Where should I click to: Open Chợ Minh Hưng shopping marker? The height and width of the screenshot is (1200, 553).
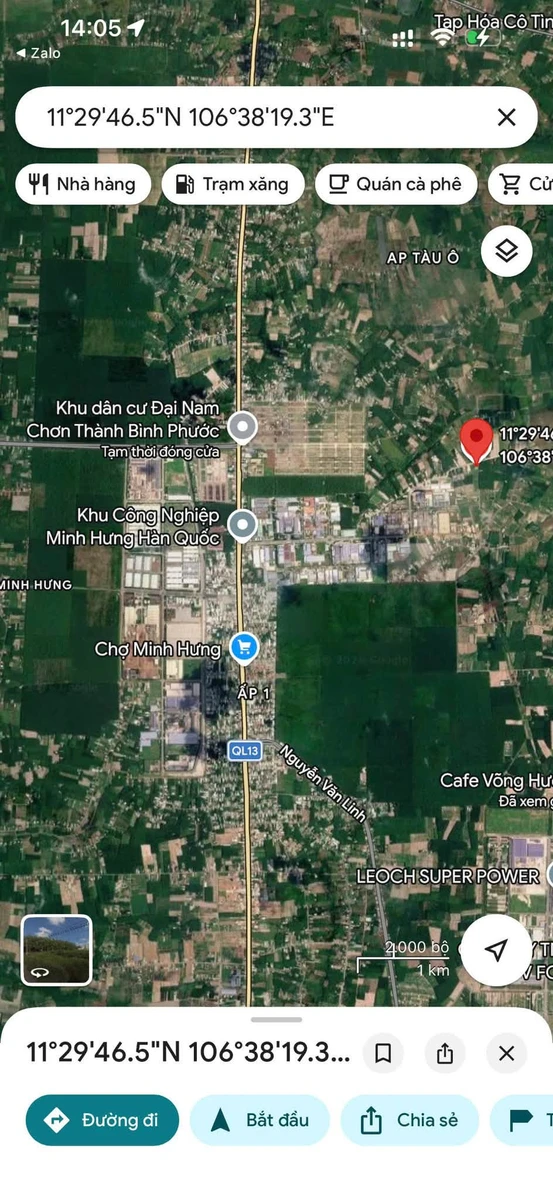[243, 648]
